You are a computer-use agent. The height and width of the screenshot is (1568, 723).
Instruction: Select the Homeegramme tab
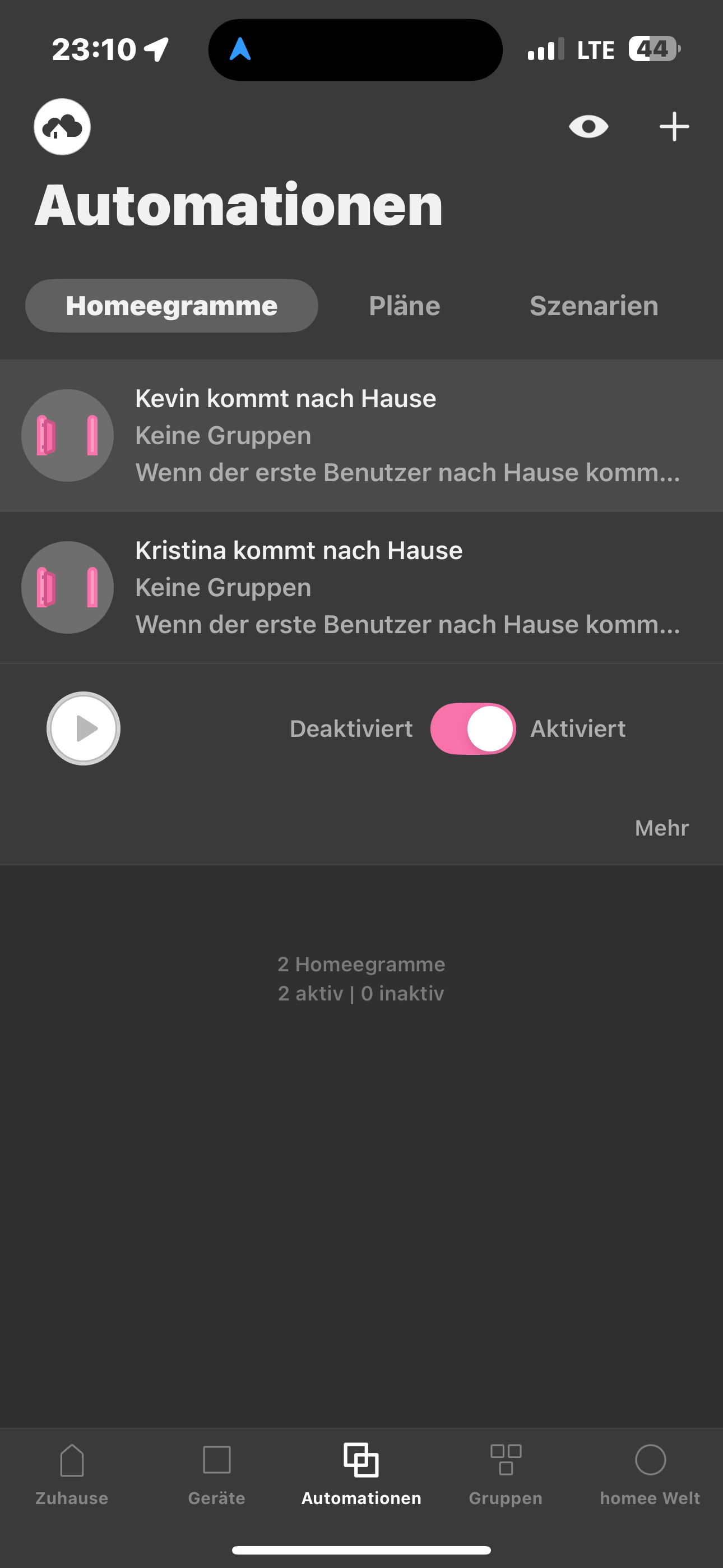point(172,306)
